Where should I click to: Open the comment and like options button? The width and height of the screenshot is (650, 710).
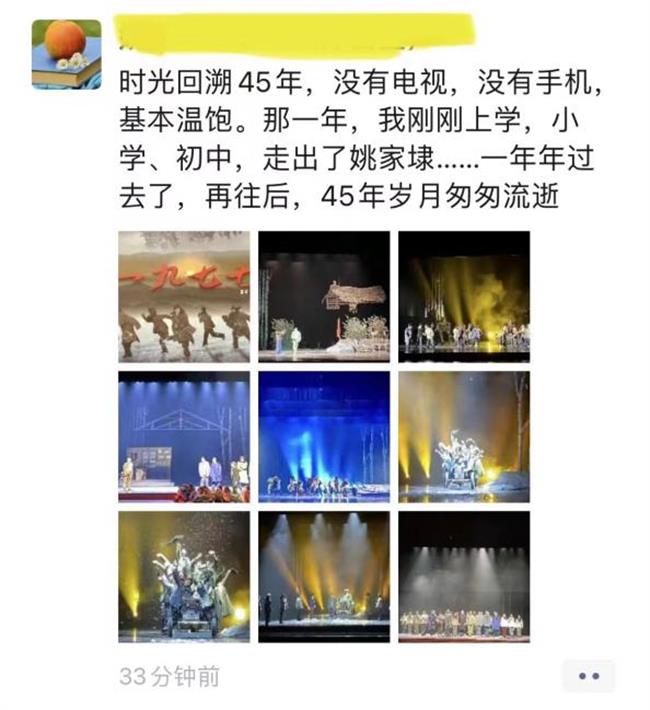point(588,676)
